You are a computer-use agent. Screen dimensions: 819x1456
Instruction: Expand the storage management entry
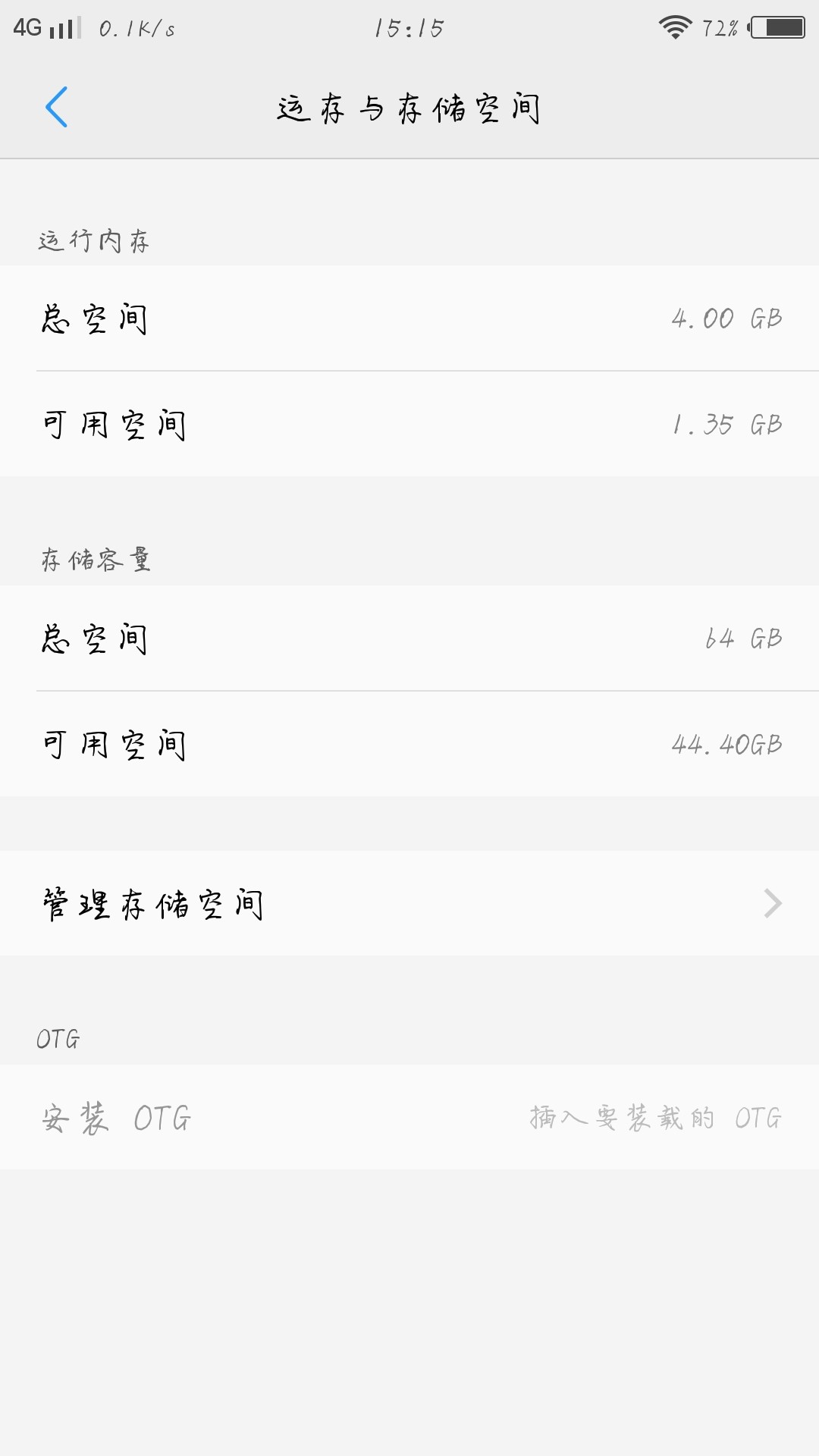click(x=409, y=902)
